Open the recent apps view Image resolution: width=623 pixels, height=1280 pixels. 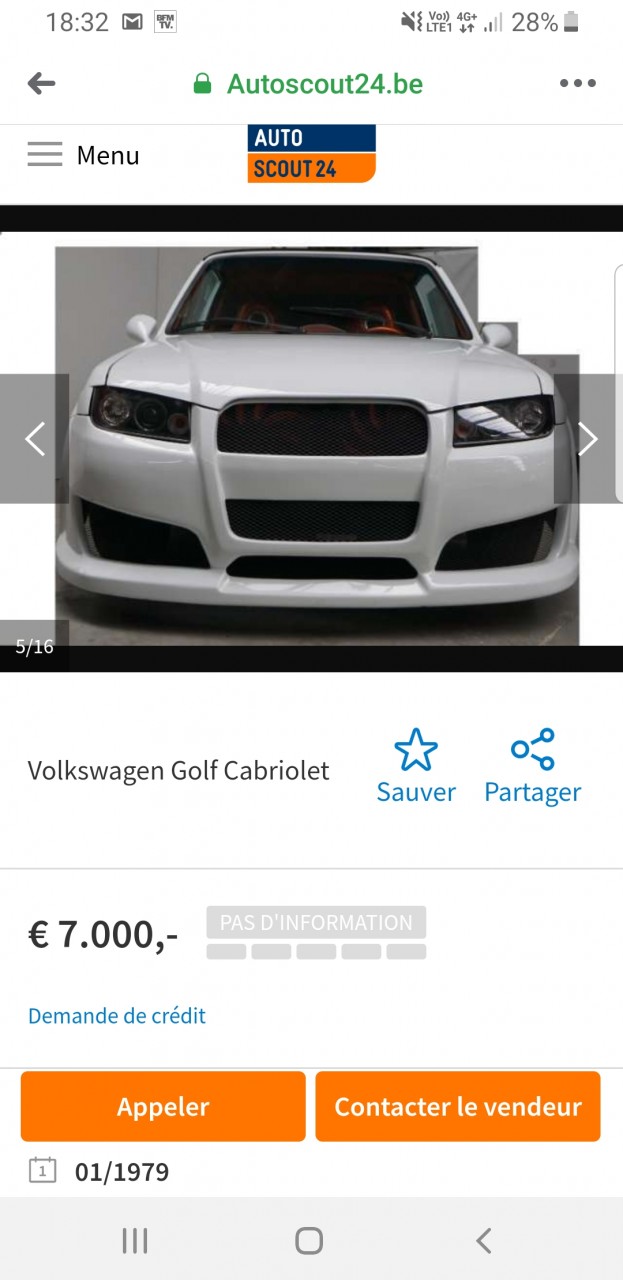tap(135, 1241)
